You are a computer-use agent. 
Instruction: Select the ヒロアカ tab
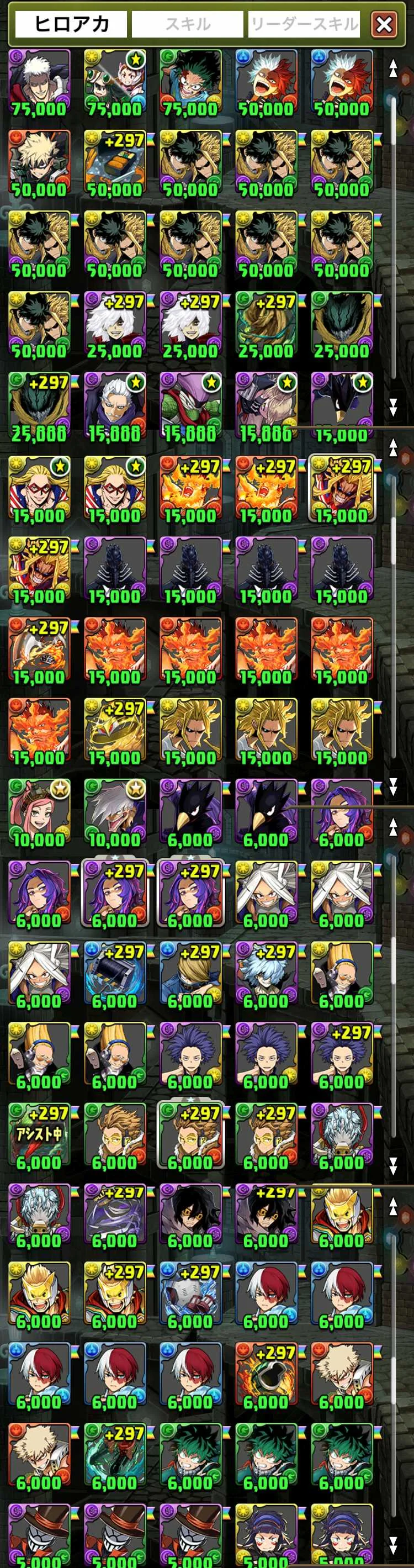tap(71, 24)
